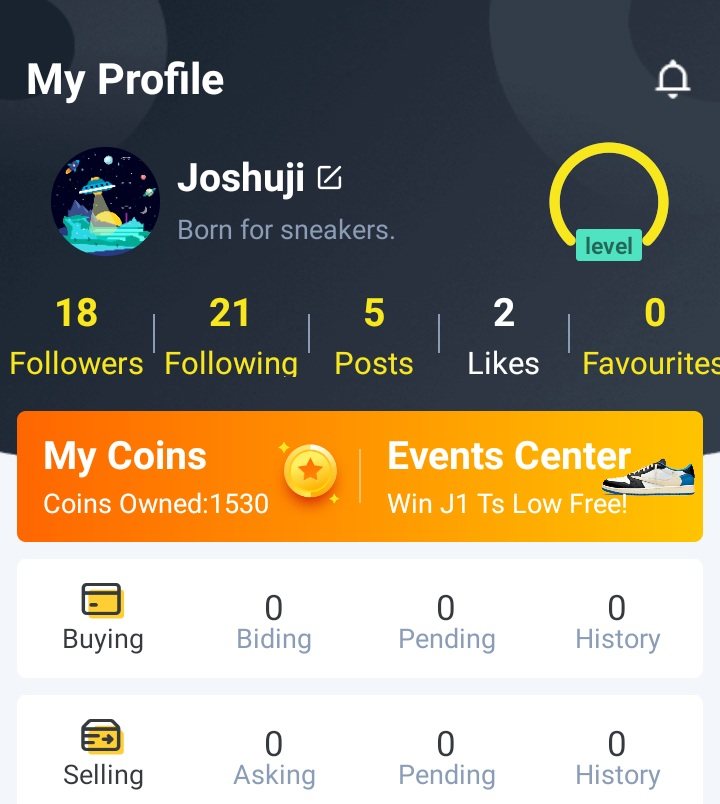Viewport: 720px width, 804px height.
Task: Tap the profile avatar picture
Action: 105,201
